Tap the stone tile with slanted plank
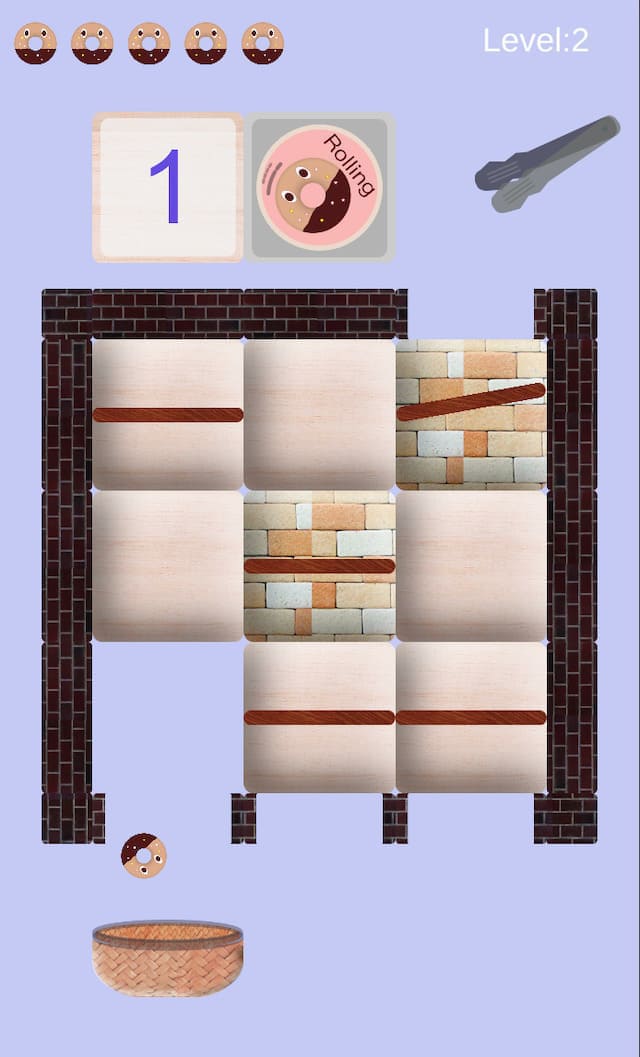 click(x=471, y=413)
